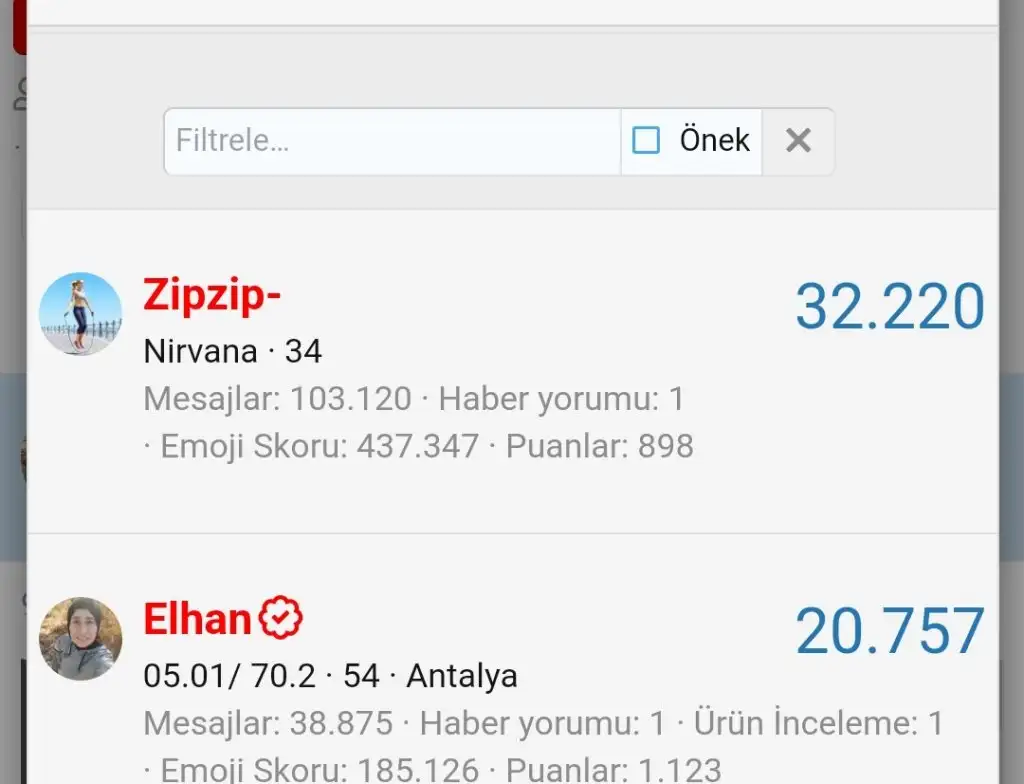Open Elhan user profile

tap(197, 620)
